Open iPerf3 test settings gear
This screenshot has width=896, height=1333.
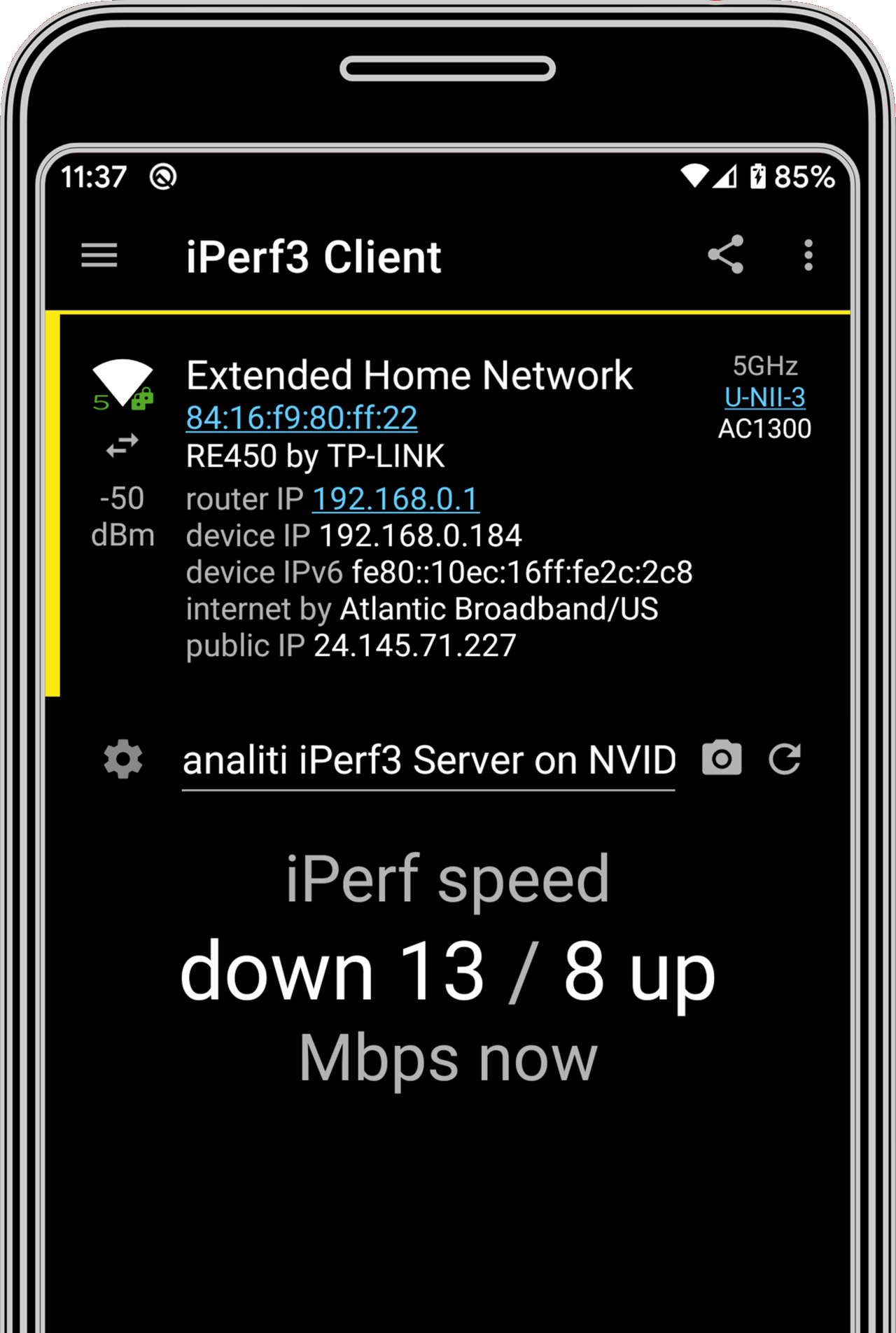[x=123, y=760]
